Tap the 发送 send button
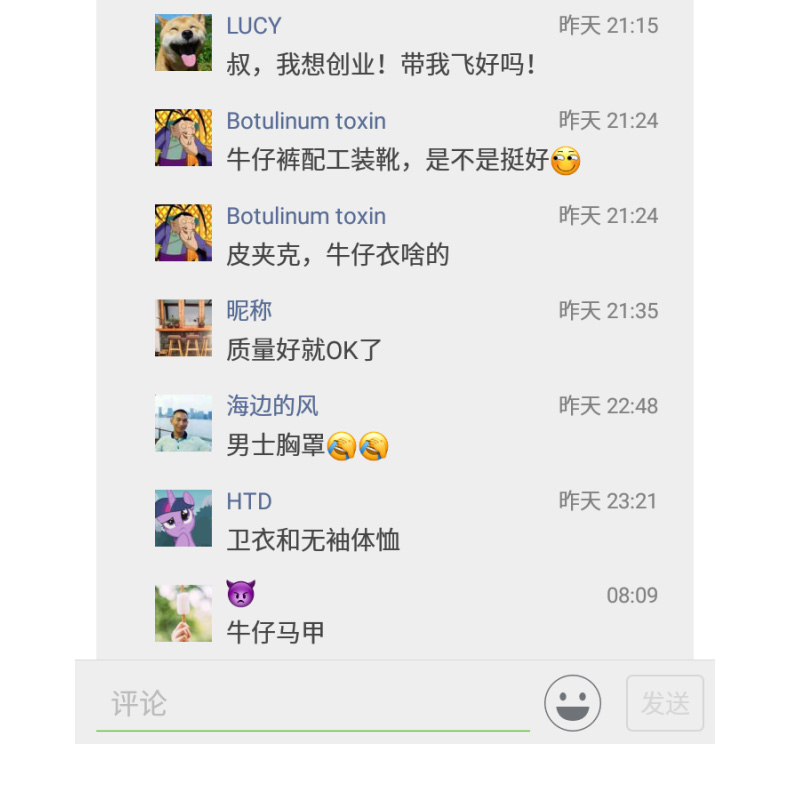This screenshot has width=790, height=809. [665, 703]
